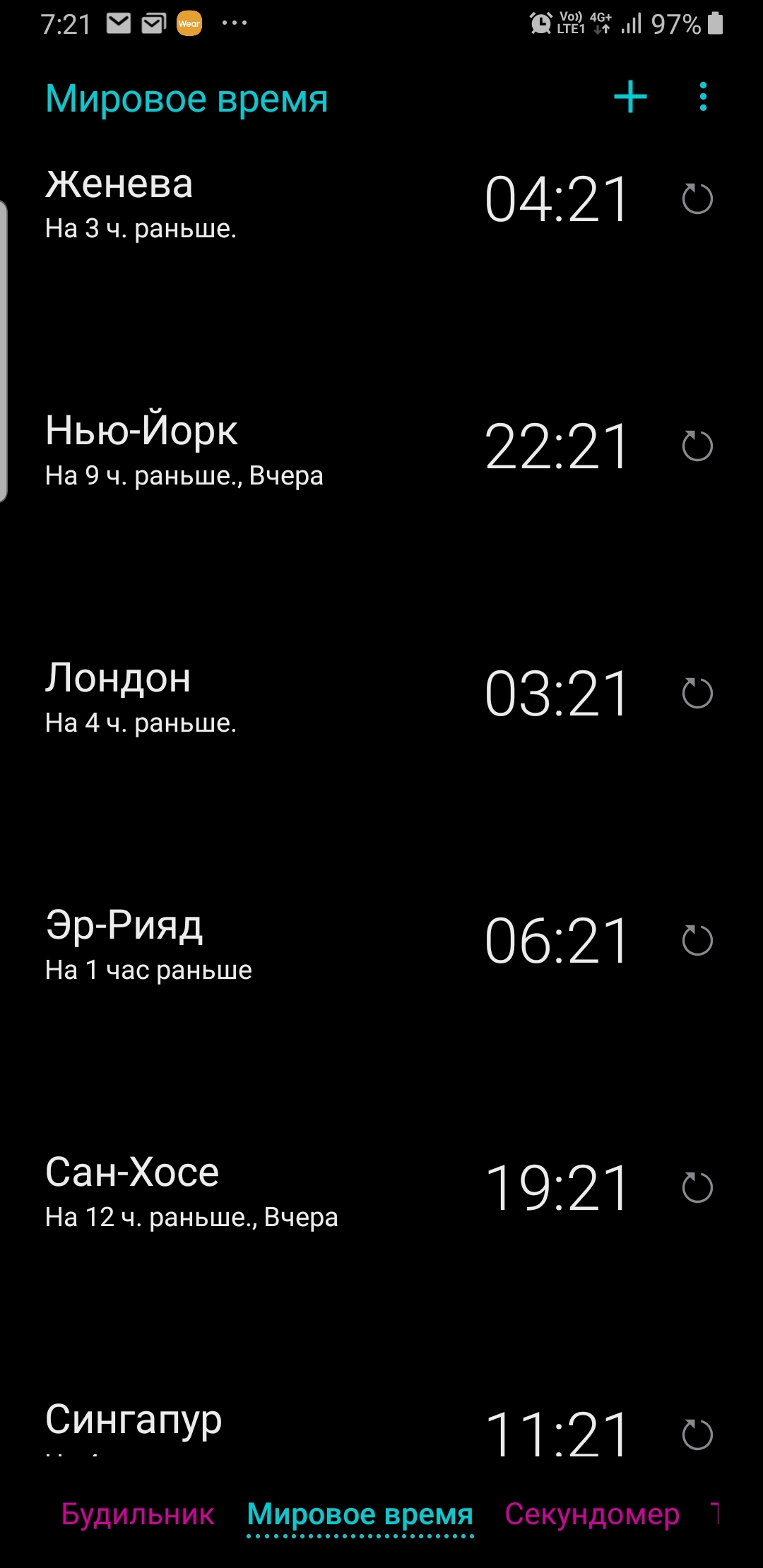Tap the circular arrow icon beside Сан-Хосе
The width and height of the screenshot is (763, 1568).
[x=697, y=1188]
